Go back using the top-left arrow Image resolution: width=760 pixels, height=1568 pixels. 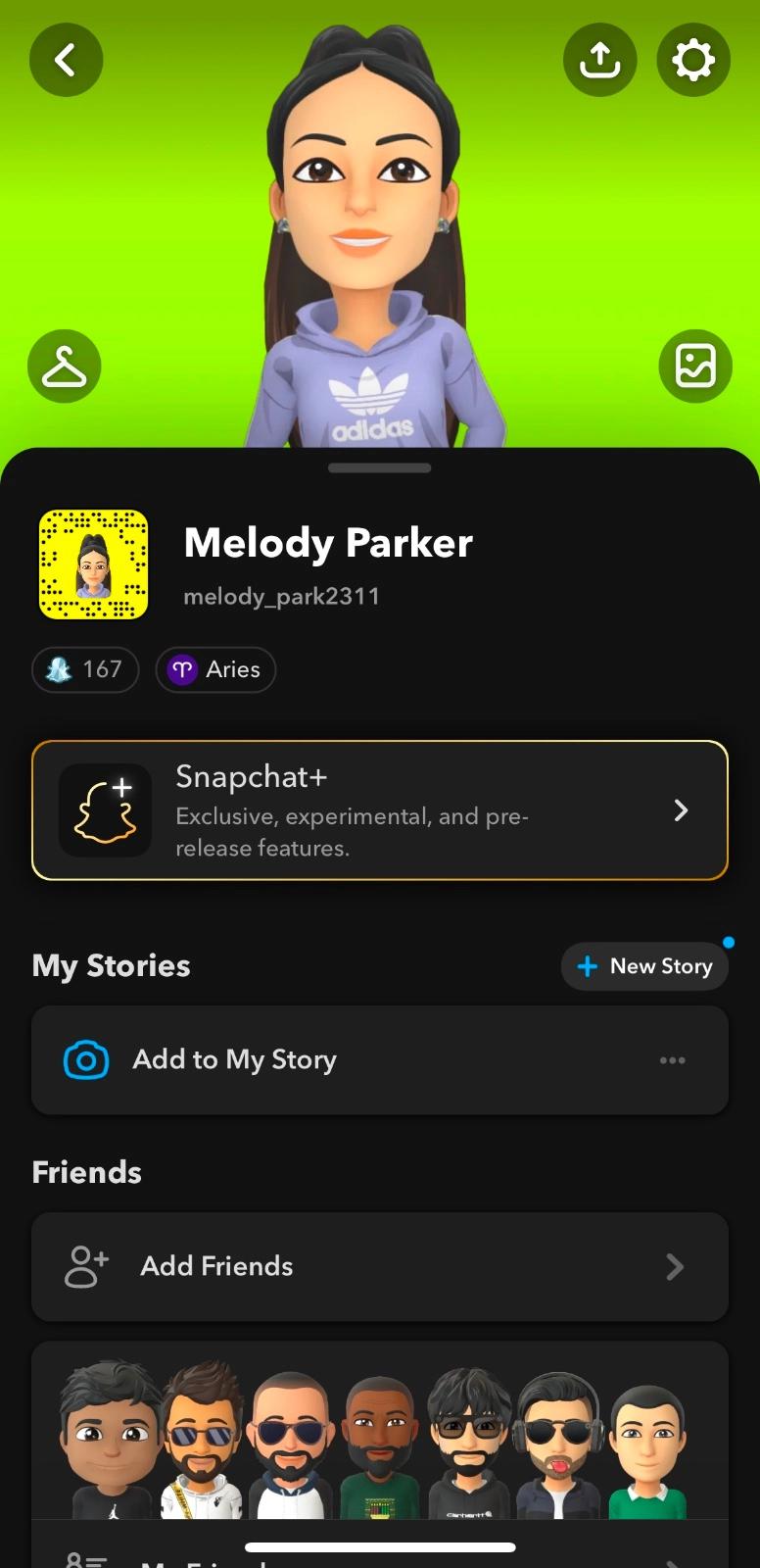point(66,61)
